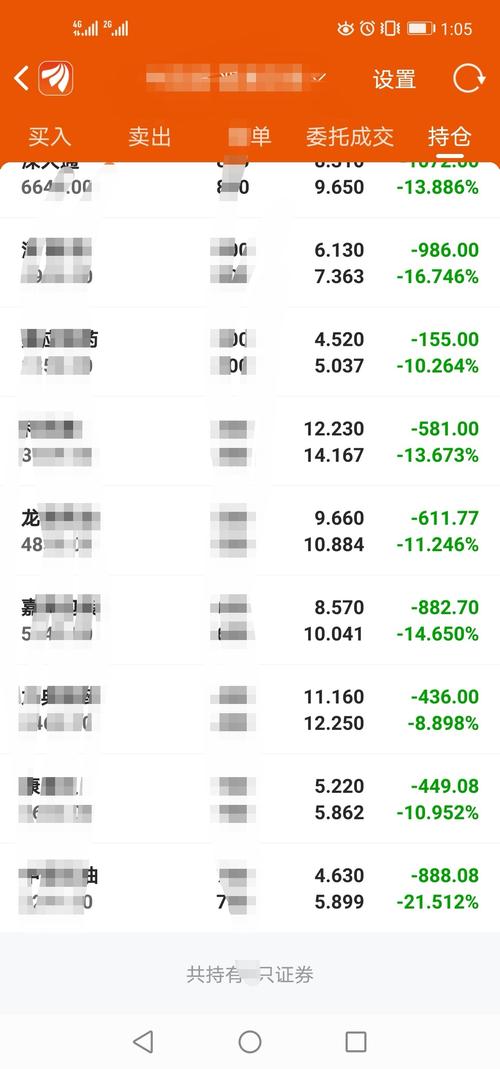
Task: Open the holding with -449.08 loss
Action: click(x=250, y=799)
